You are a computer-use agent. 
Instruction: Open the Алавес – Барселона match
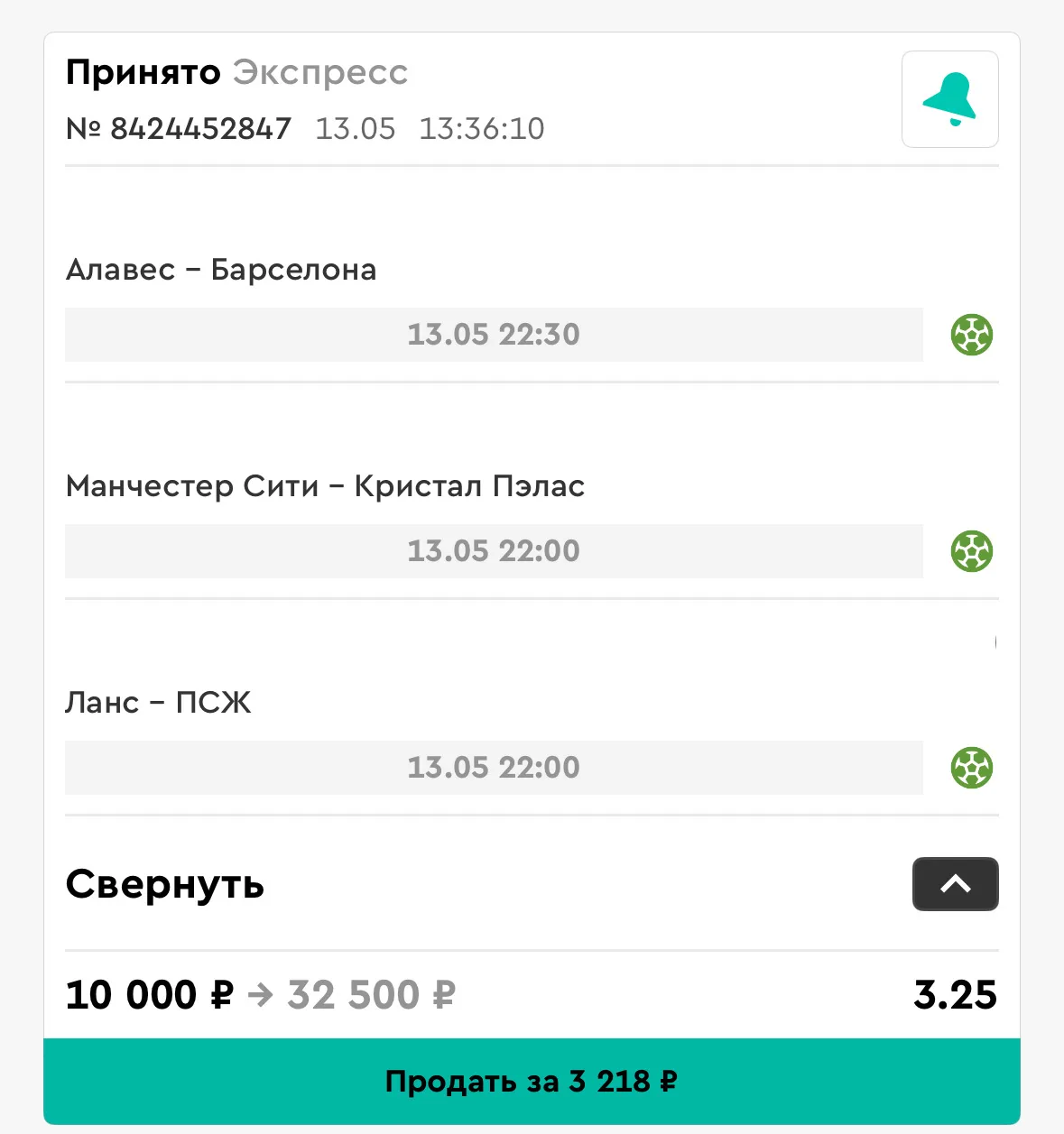221,270
